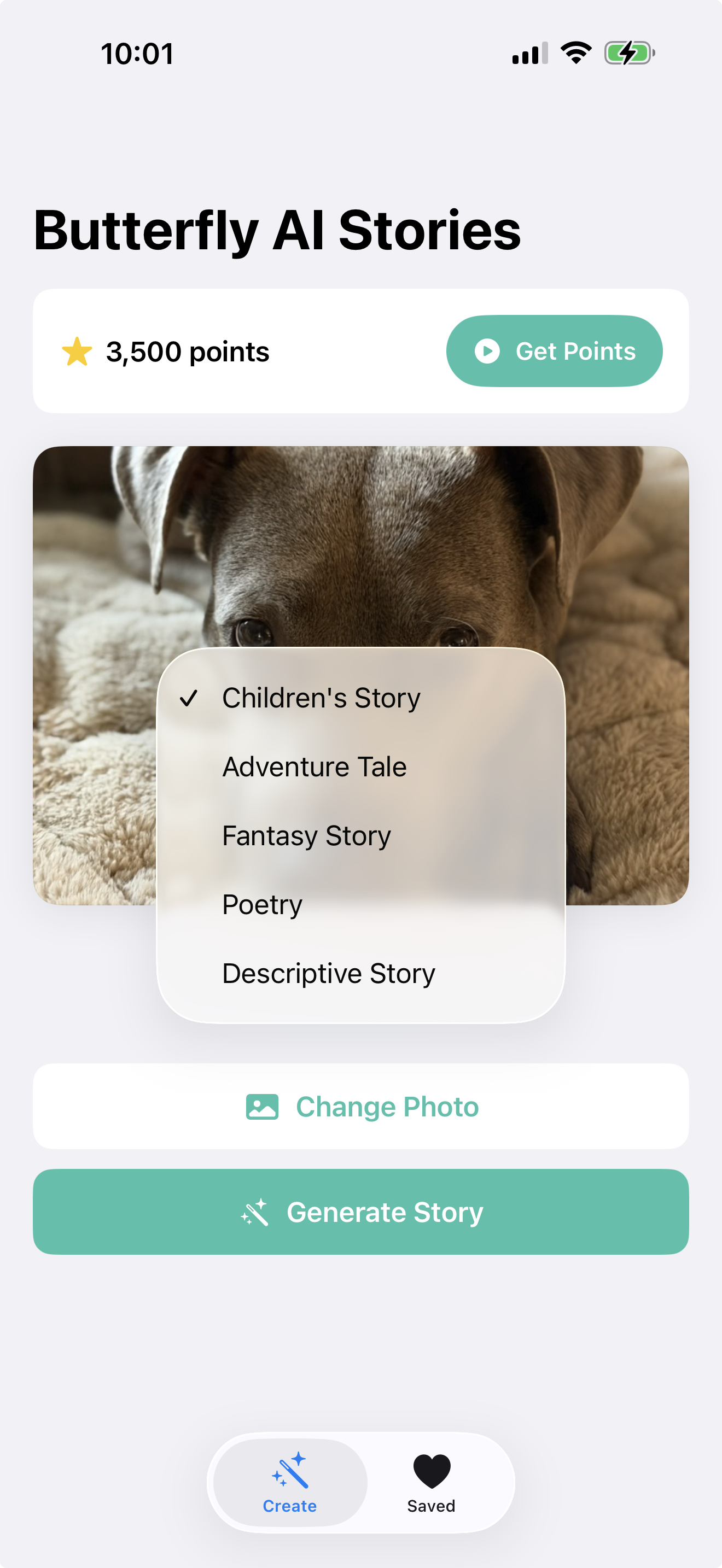Select Poetry as the story type
The width and height of the screenshot is (722, 1568).
tap(262, 904)
